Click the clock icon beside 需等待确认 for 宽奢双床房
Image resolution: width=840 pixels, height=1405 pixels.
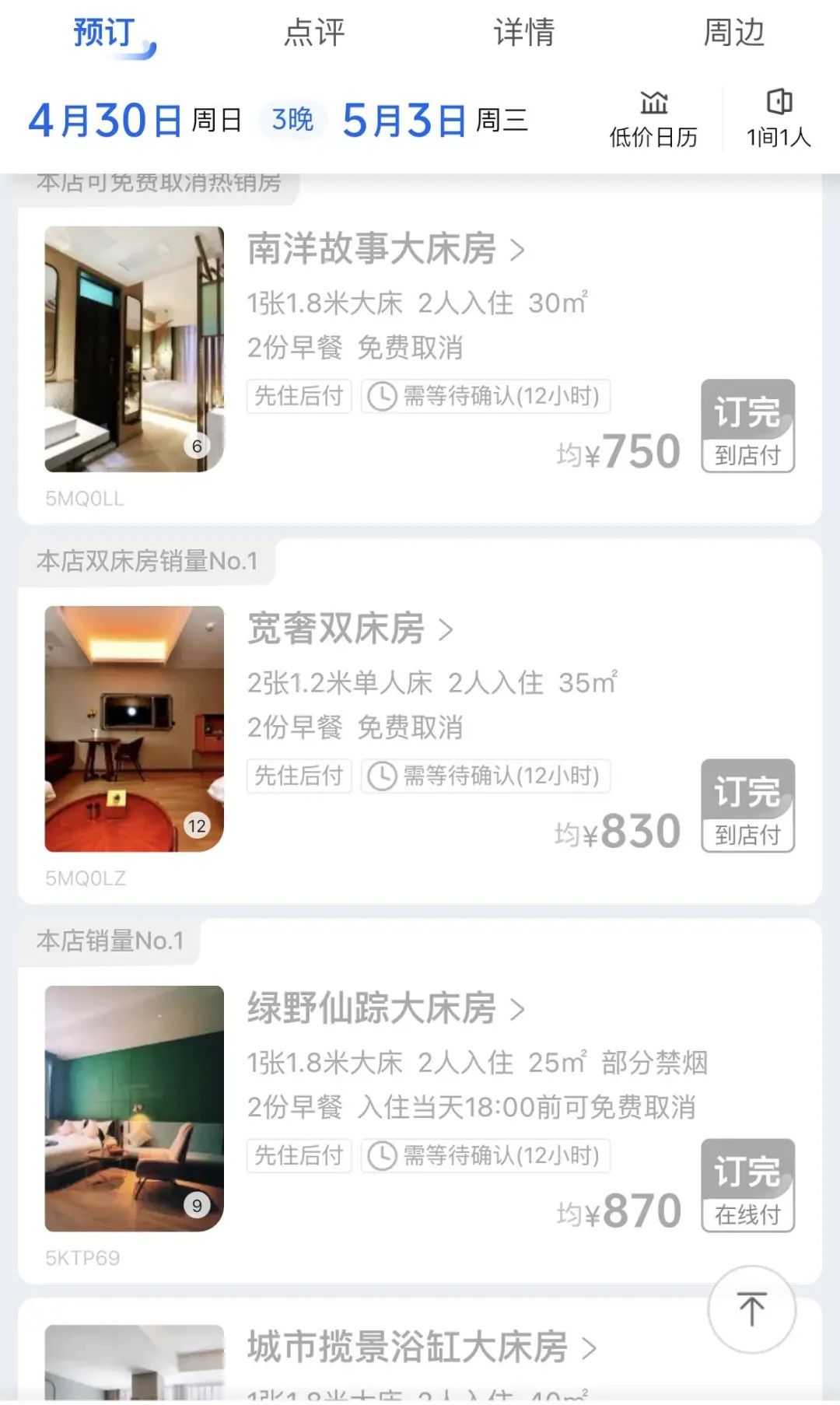(x=382, y=776)
